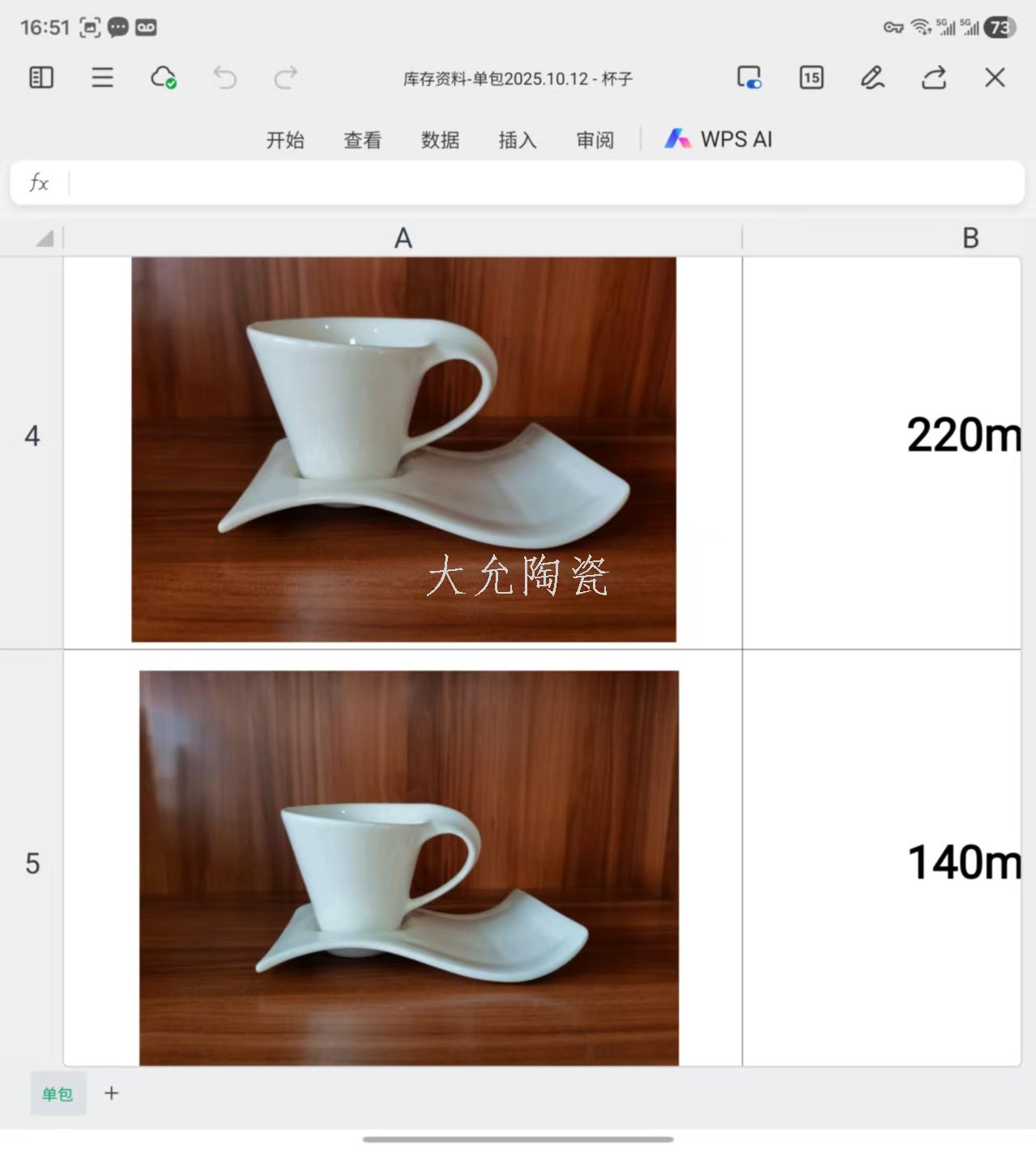Screen dimensions: 1036x1150
Task: Tap the cloud sync status icon
Action: click(x=164, y=78)
